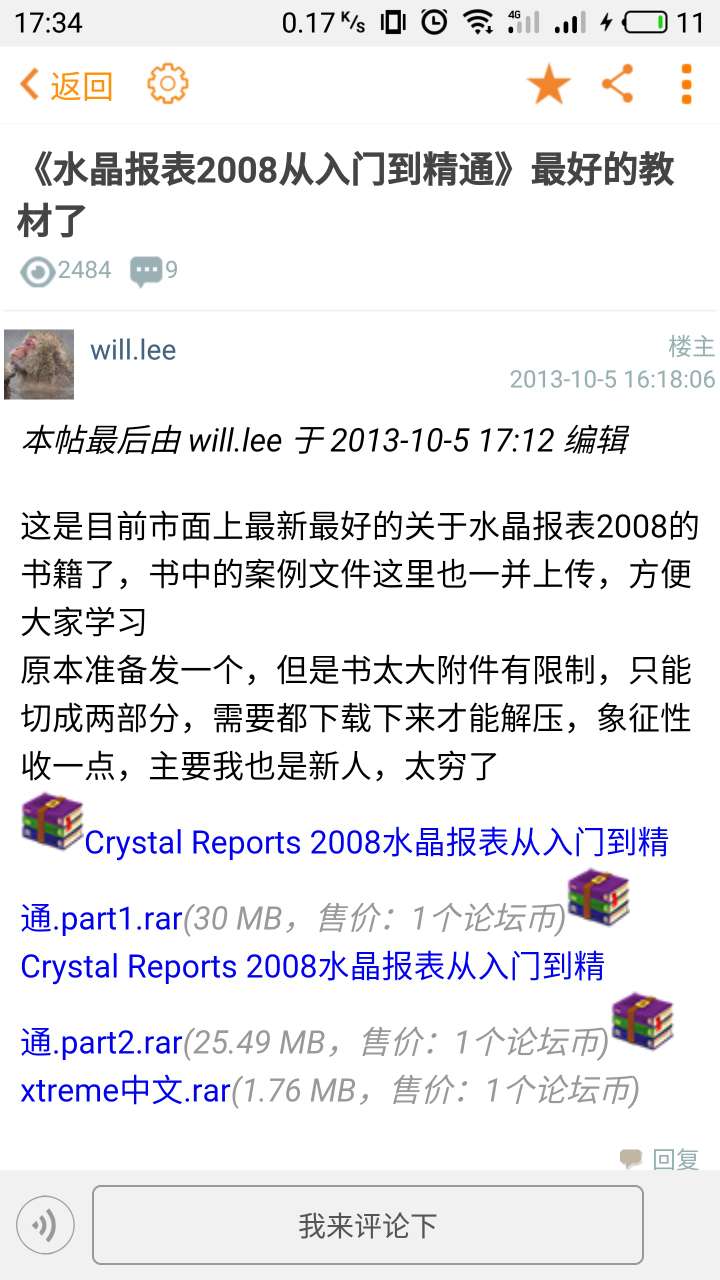Open the settings gear icon
Screen dimensions: 720x1280
[168, 85]
